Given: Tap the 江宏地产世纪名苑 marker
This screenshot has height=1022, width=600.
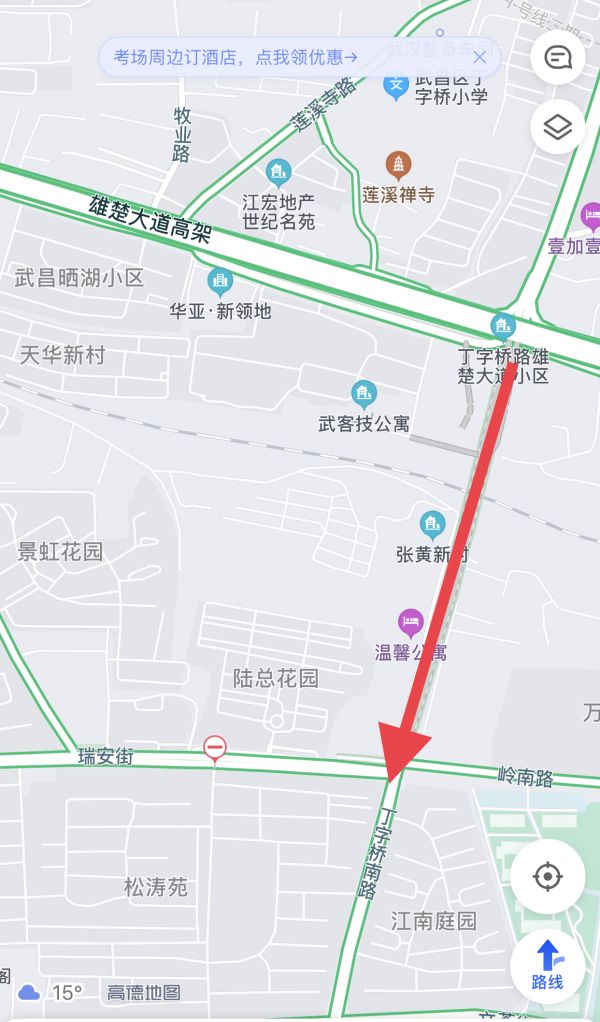Looking at the screenshot, I should coord(278,172).
